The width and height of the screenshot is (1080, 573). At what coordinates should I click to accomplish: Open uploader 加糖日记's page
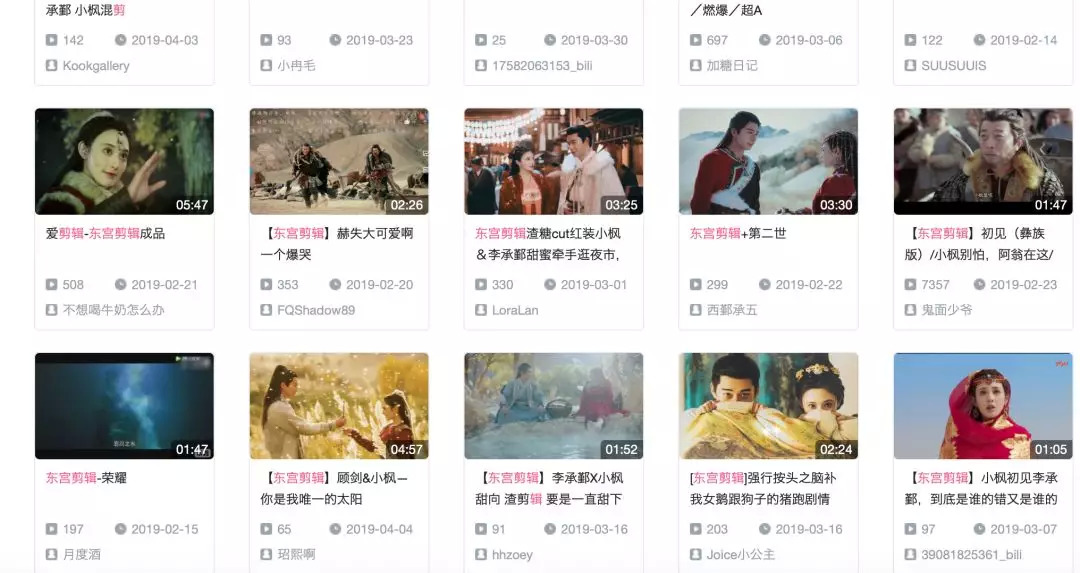click(732, 66)
